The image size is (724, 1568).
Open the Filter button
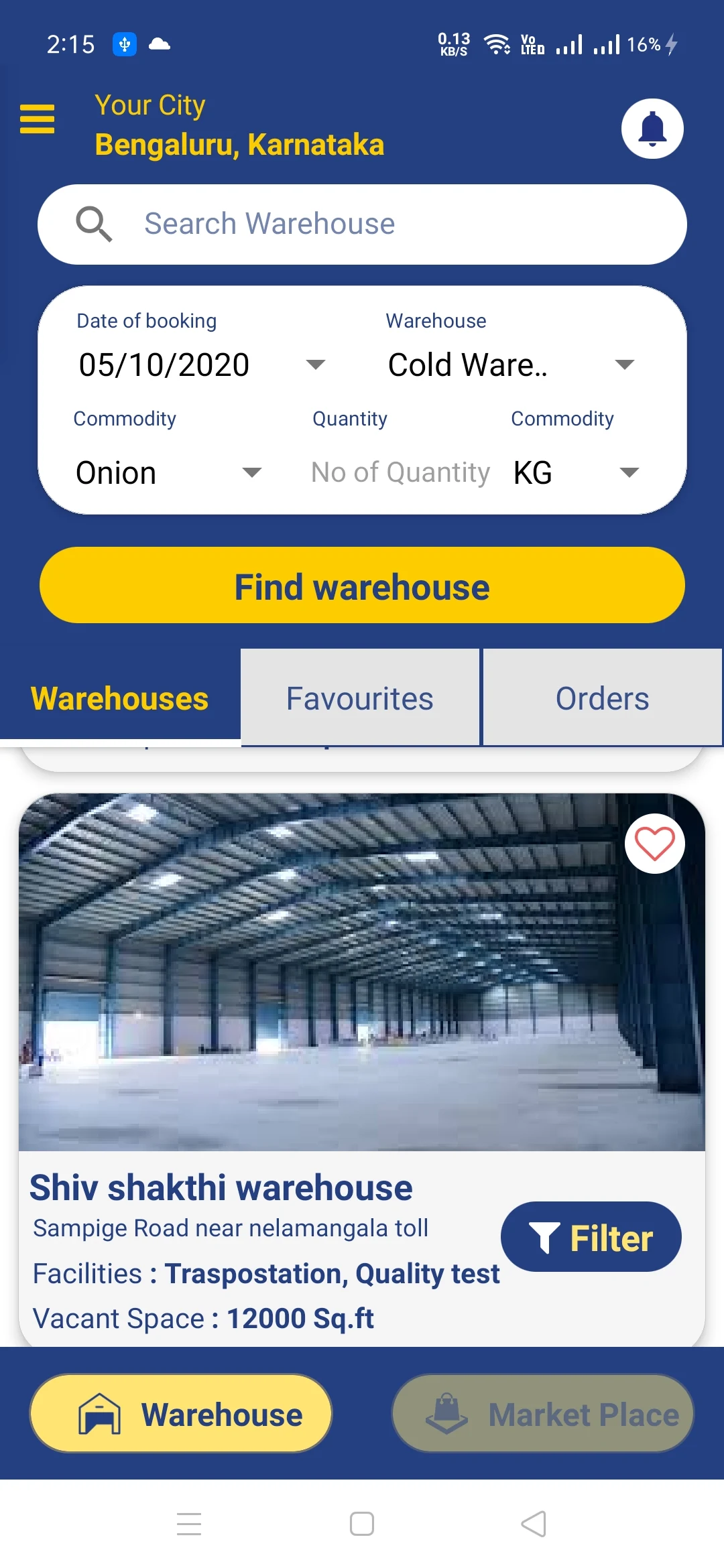(591, 1237)
